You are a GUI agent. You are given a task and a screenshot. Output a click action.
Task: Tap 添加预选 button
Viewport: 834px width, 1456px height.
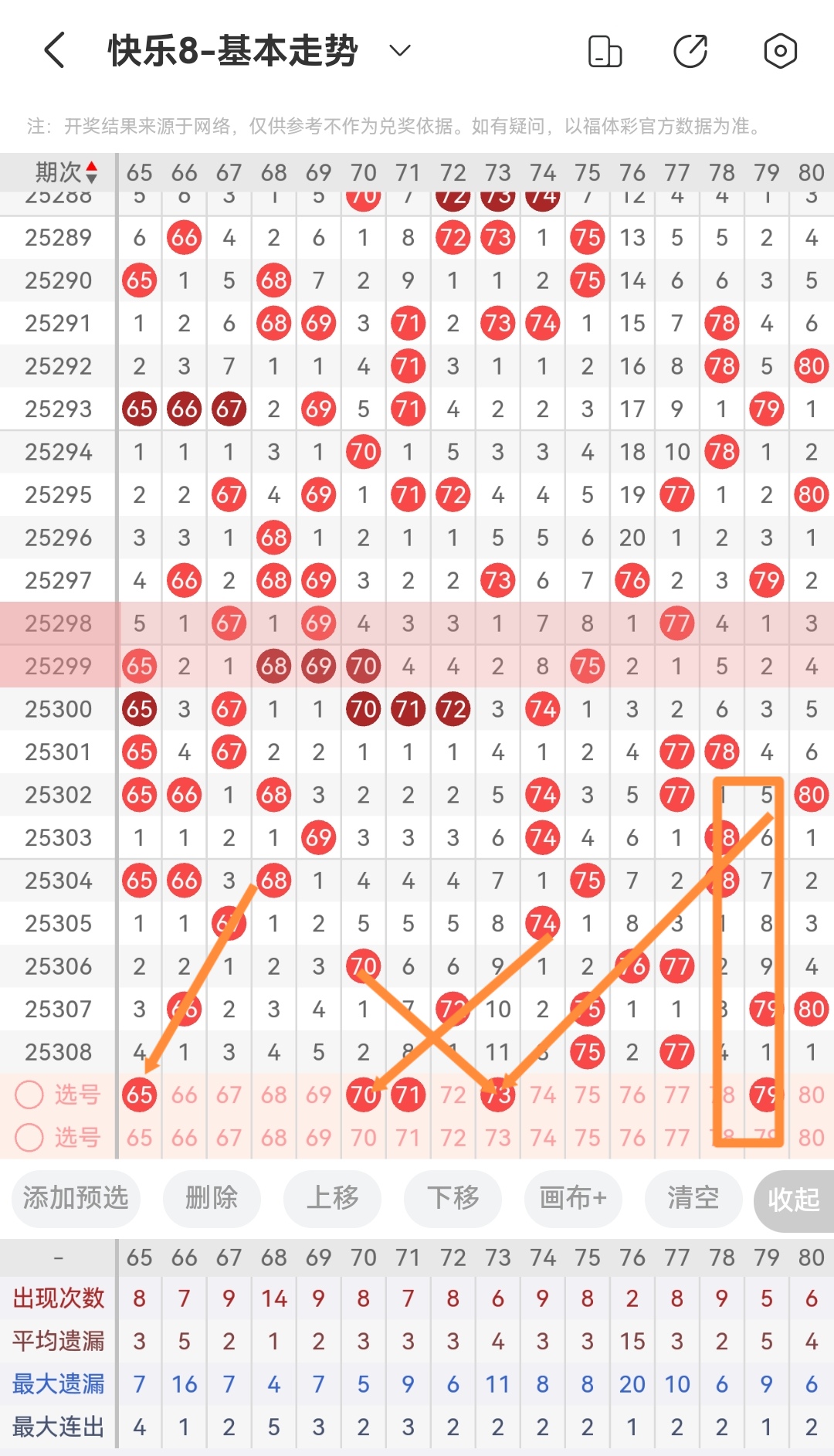click(x=76, y=1199)
